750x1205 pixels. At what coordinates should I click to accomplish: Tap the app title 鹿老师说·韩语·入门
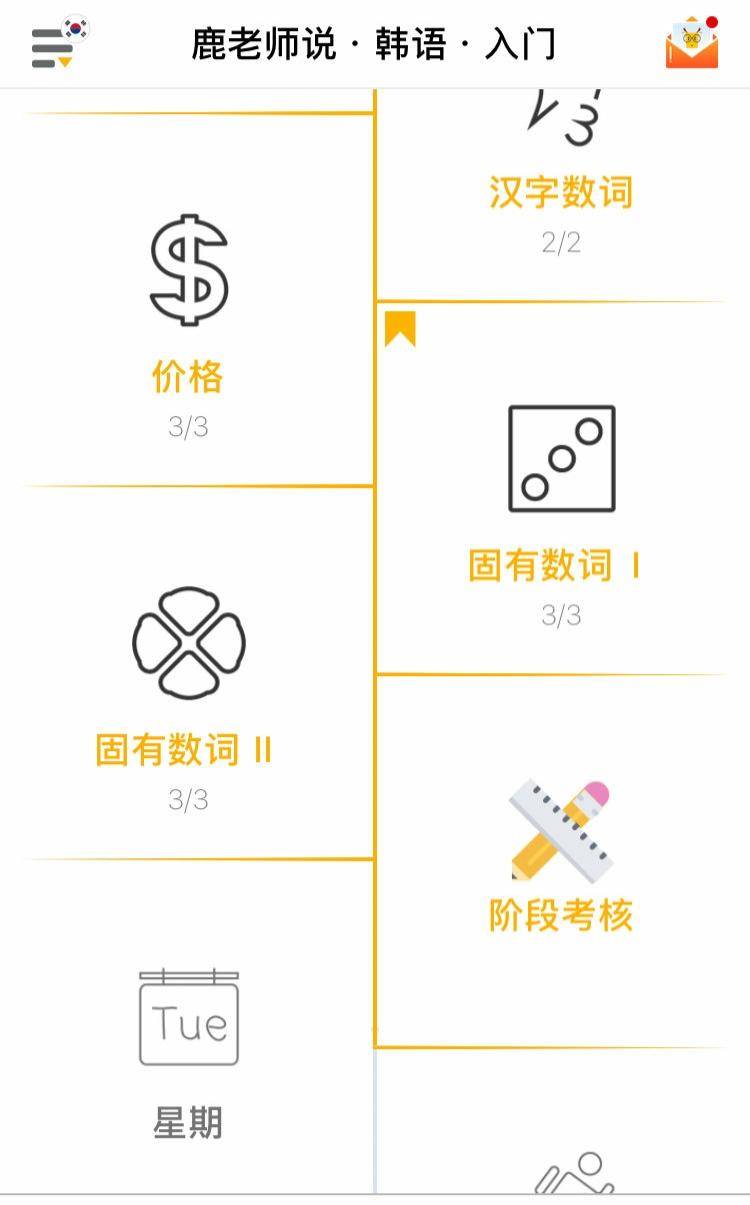click(x=374, y=44)
